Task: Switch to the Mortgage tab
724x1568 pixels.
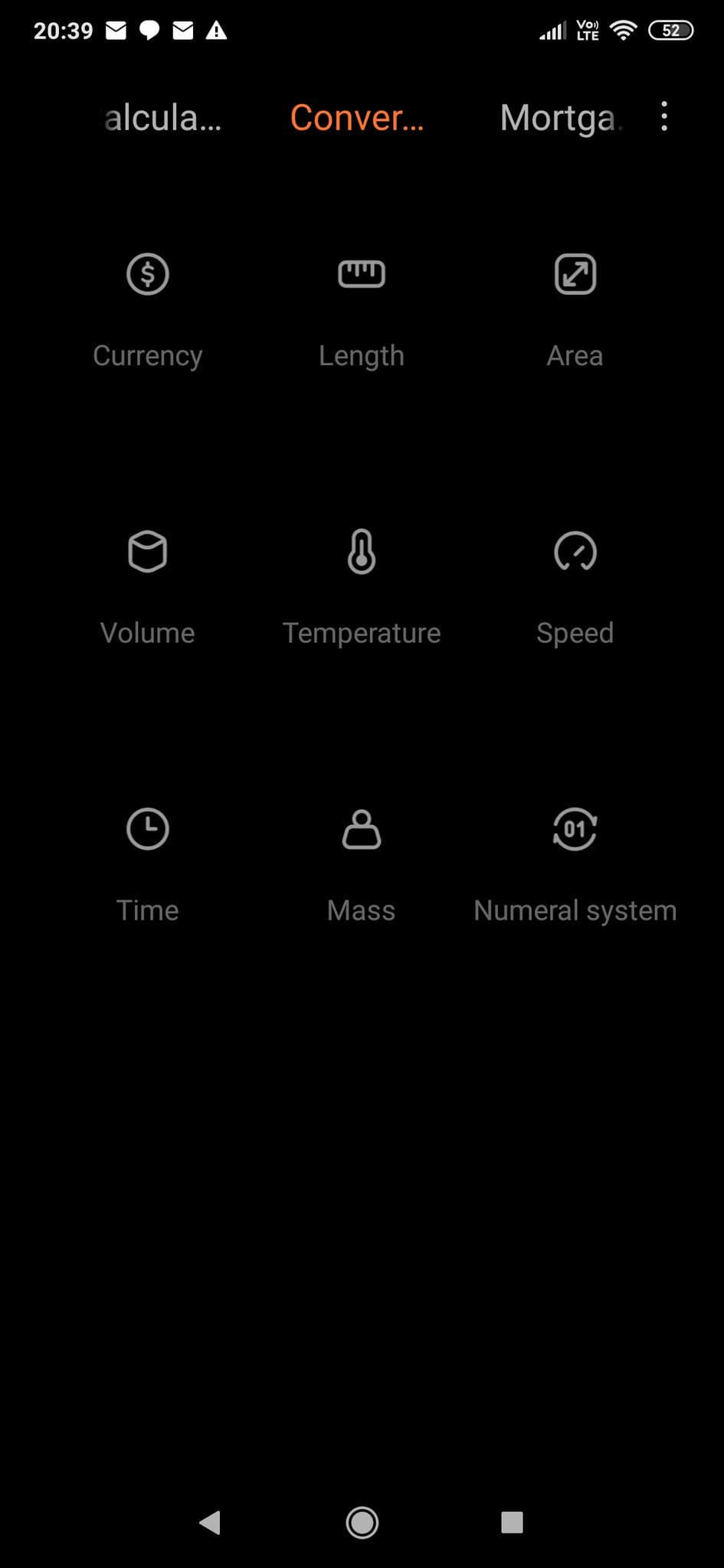Action: click(559, 118)
